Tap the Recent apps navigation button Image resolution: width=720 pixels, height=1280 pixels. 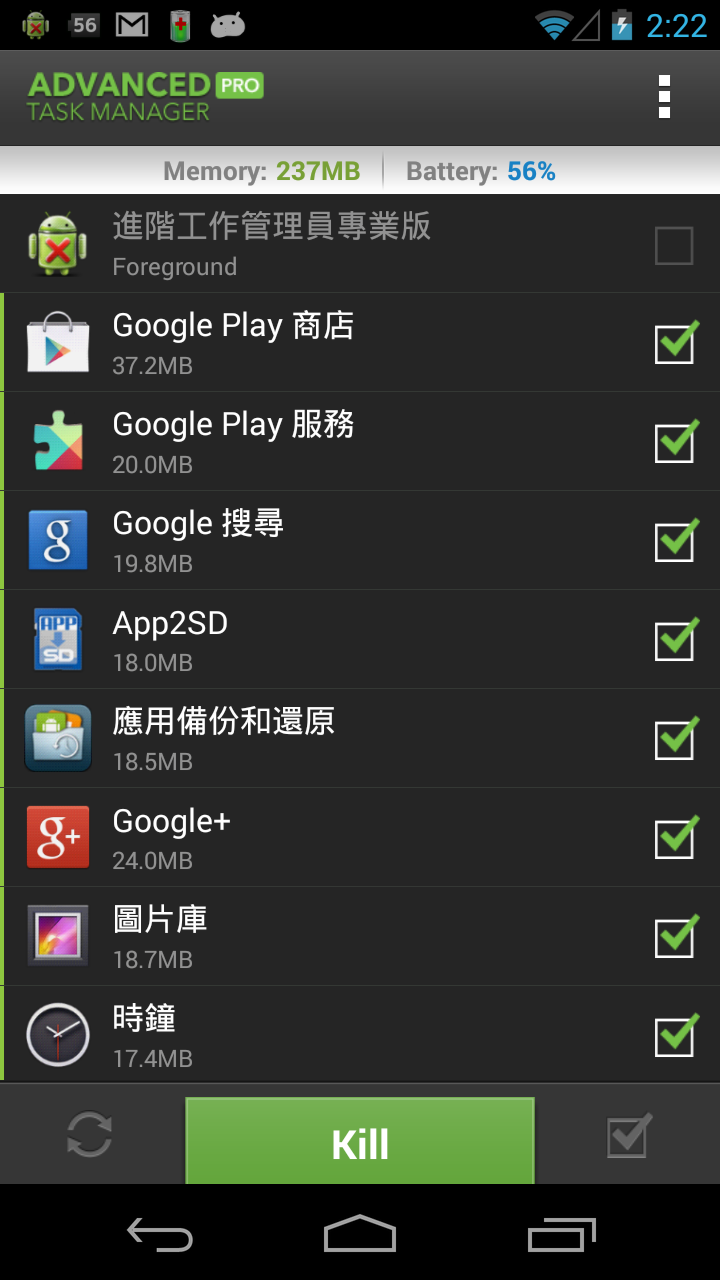560,1235
